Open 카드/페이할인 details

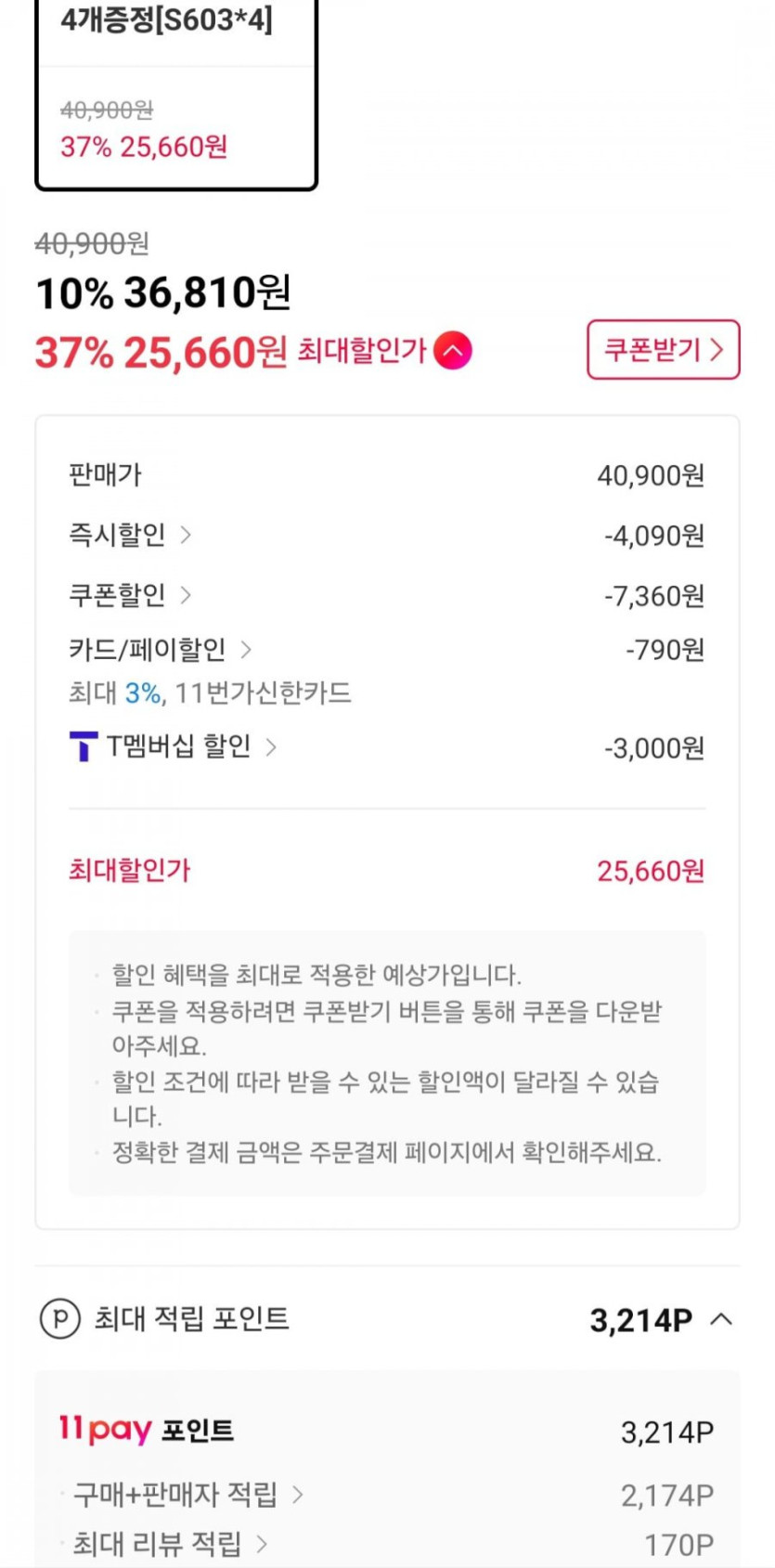[160, 649]
